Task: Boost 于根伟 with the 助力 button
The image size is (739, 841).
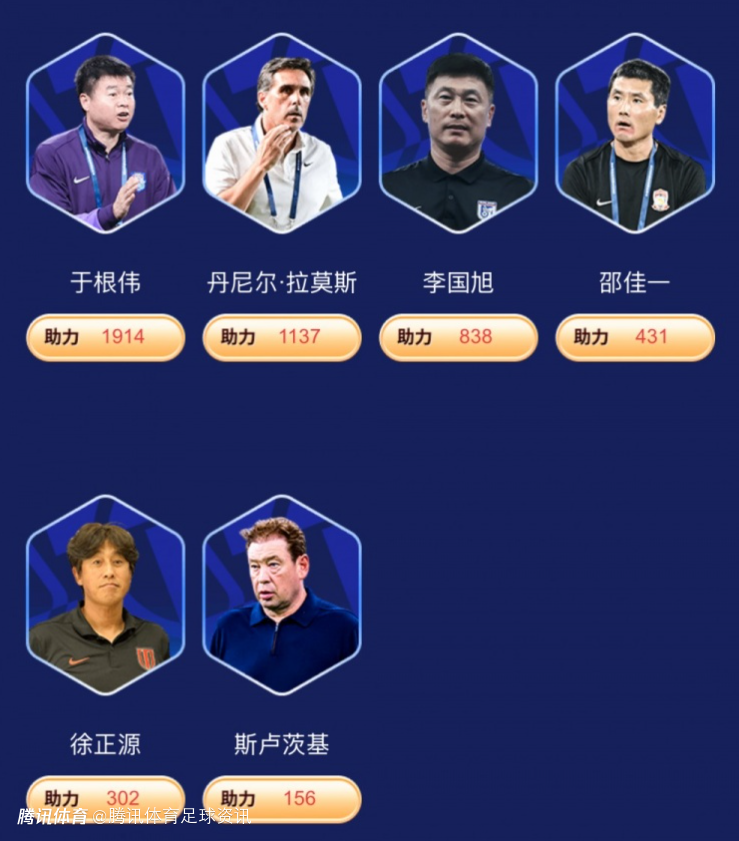Action: point(105,337)
